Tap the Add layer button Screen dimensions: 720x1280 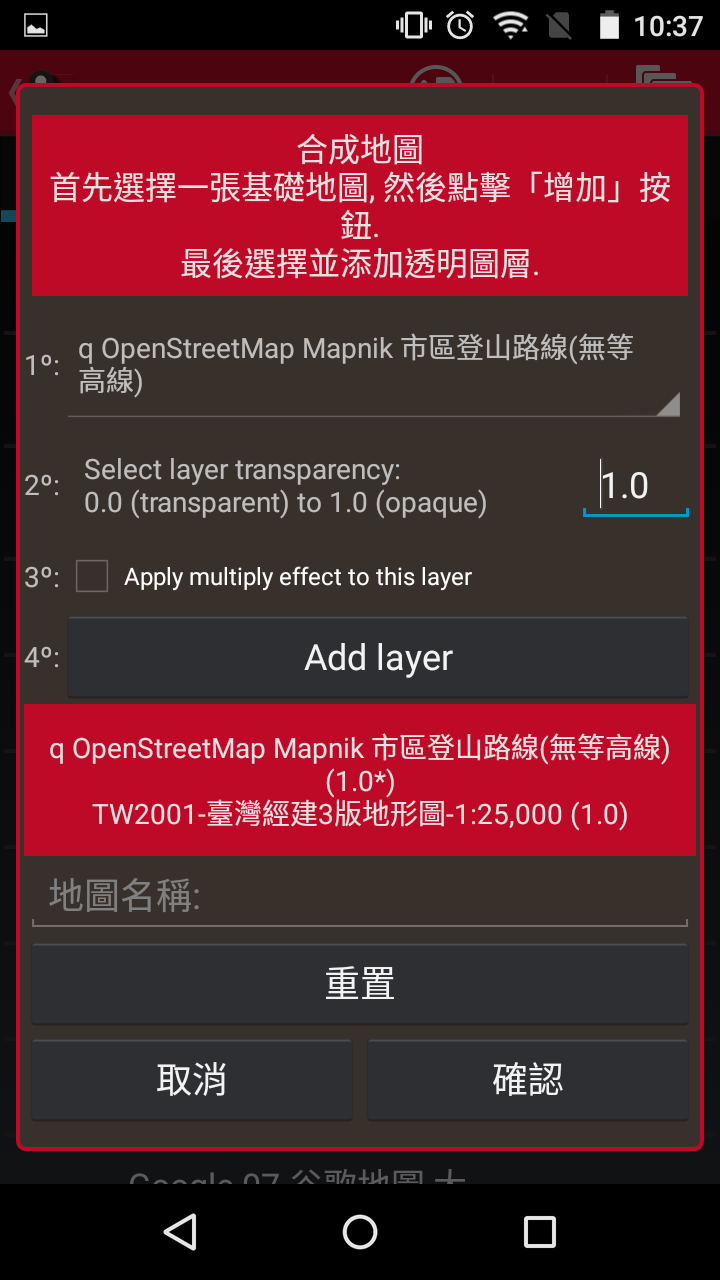pos(378,657)
